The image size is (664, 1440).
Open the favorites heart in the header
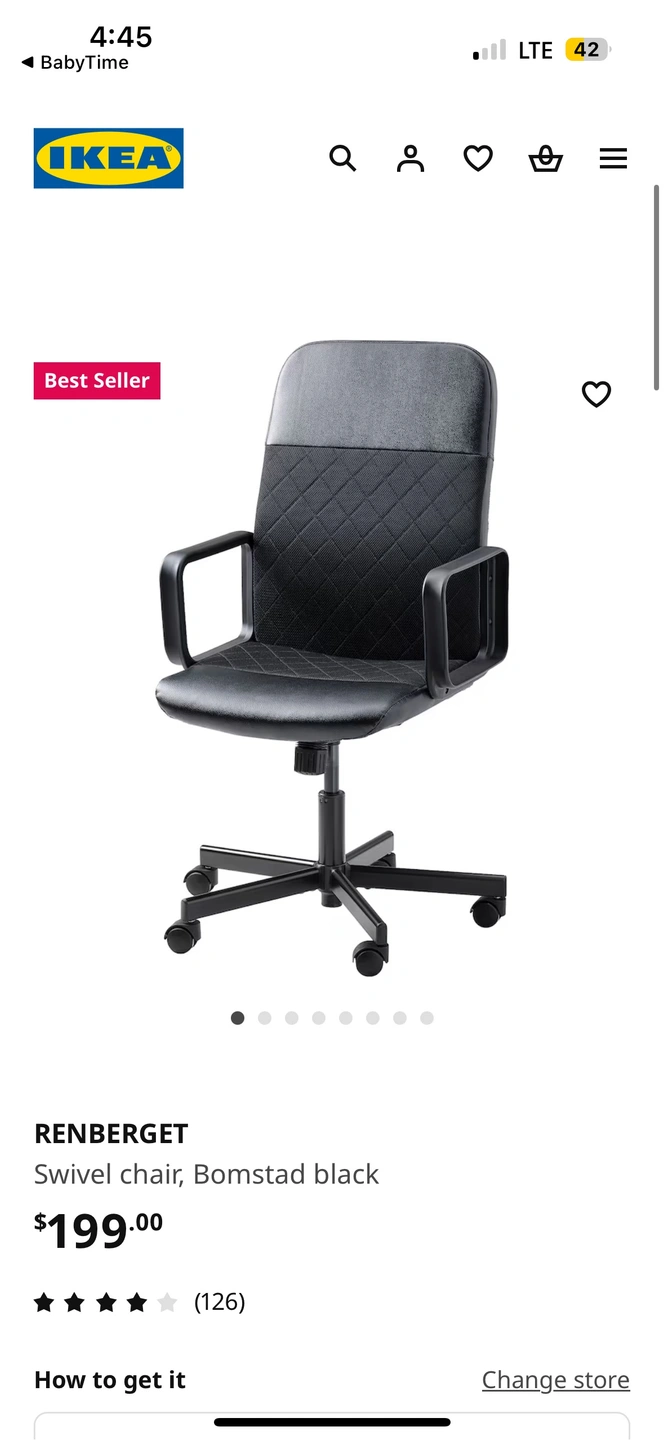tap(478, 158)
